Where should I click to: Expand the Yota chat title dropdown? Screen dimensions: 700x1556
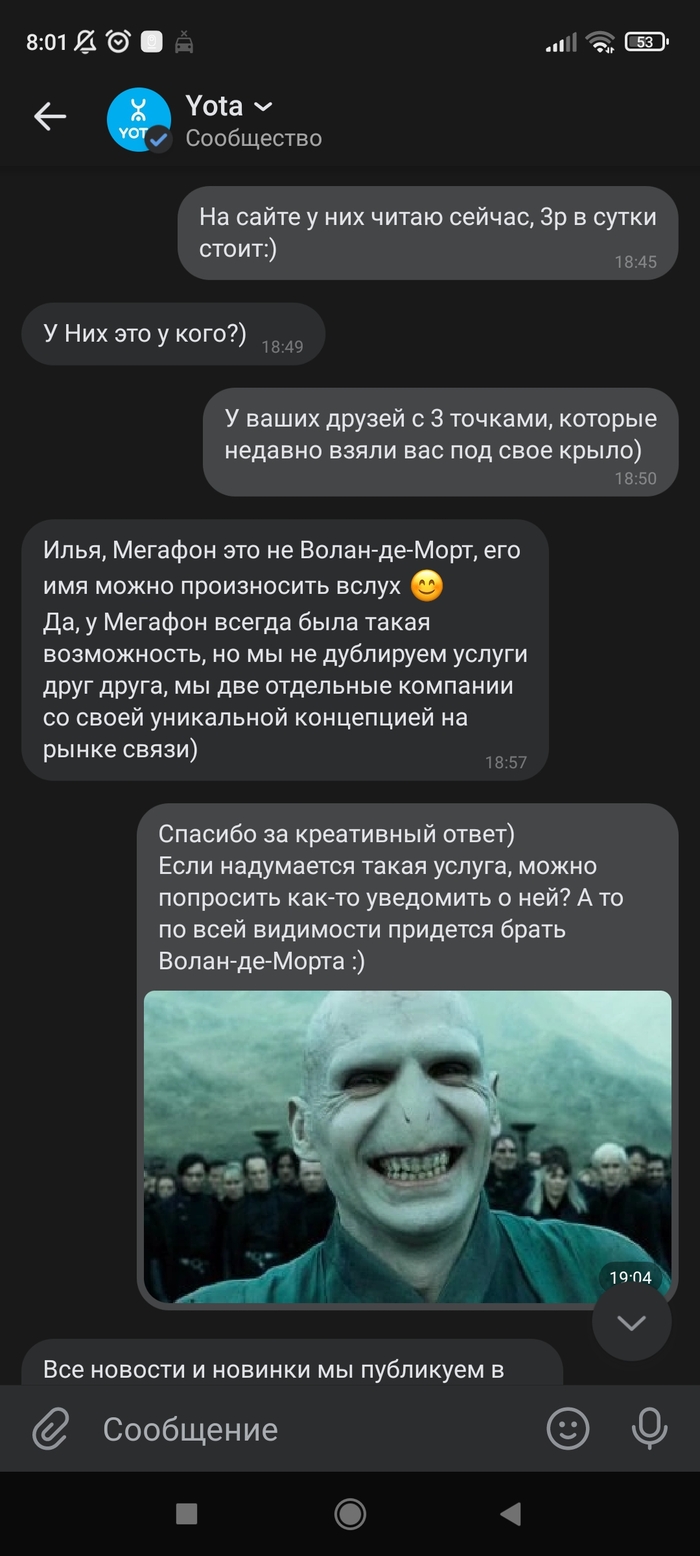tap(263, 106)
